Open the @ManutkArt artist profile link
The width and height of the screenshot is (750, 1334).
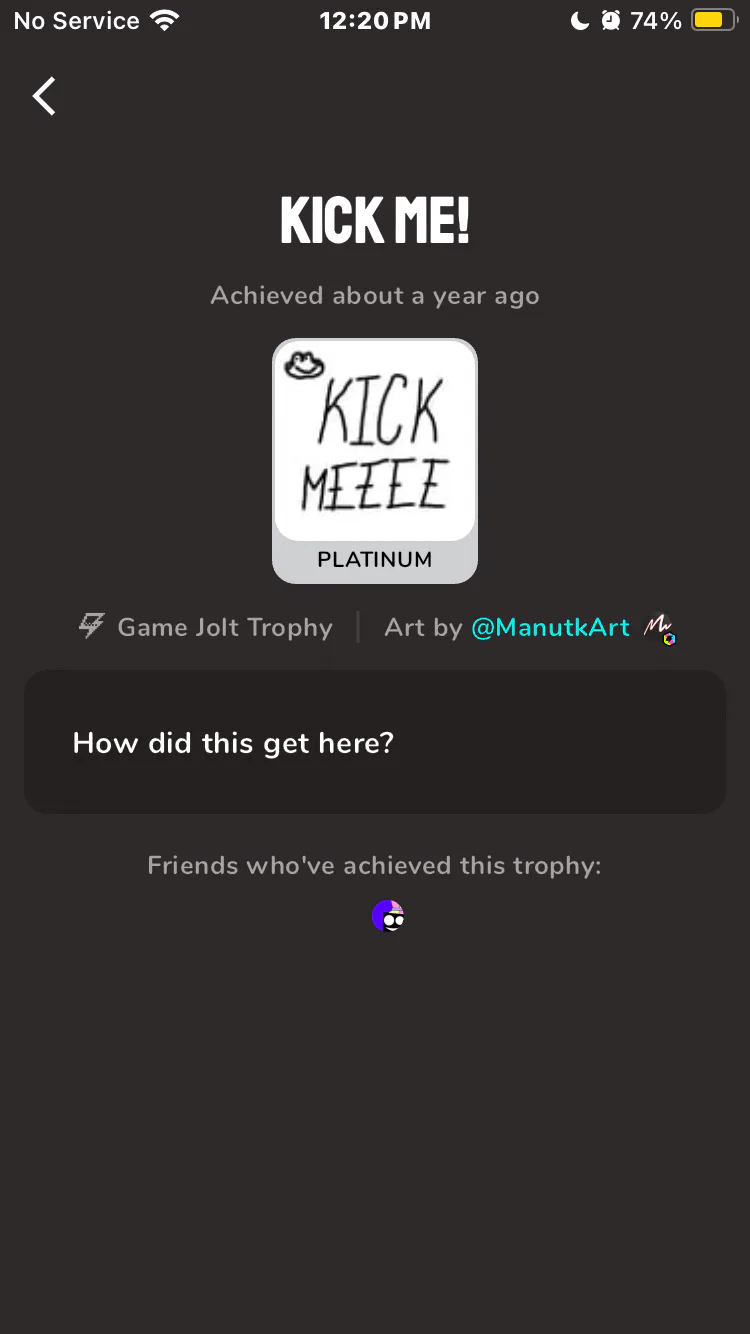(x=550, y=627)
